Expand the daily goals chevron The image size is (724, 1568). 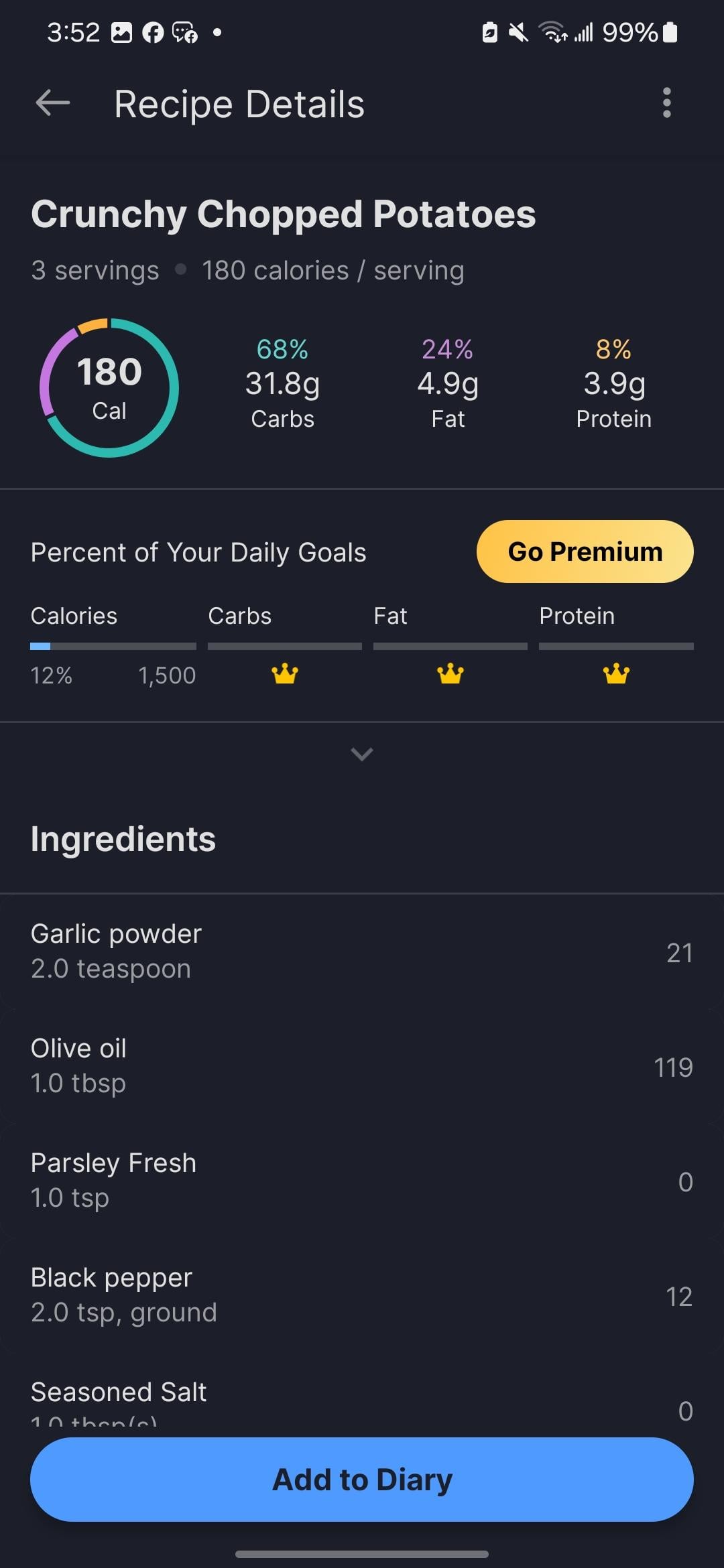pyautogui.click(x=362, y=755)
